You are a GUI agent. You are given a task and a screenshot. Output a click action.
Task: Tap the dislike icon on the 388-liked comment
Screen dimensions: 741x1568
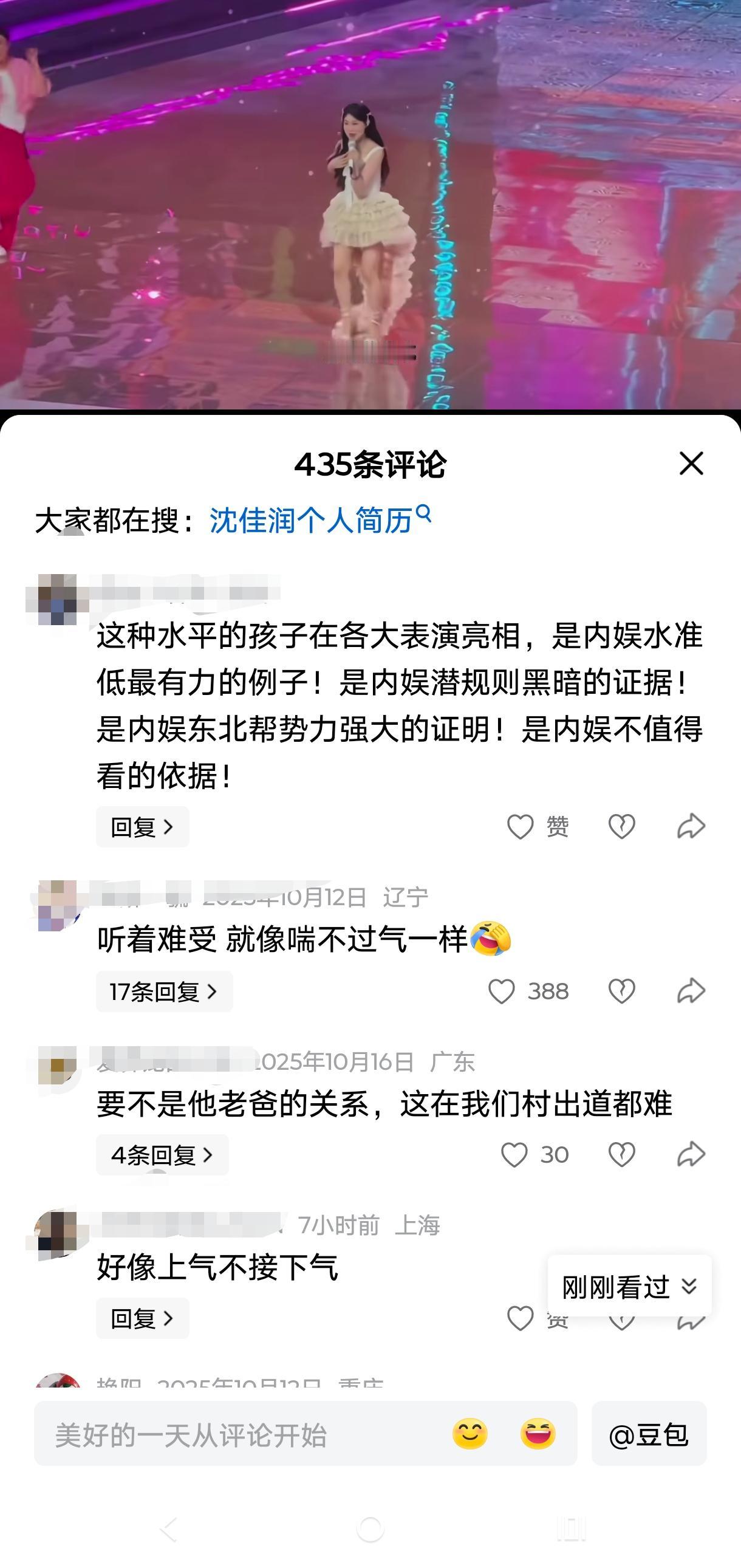tap(621, 990)
